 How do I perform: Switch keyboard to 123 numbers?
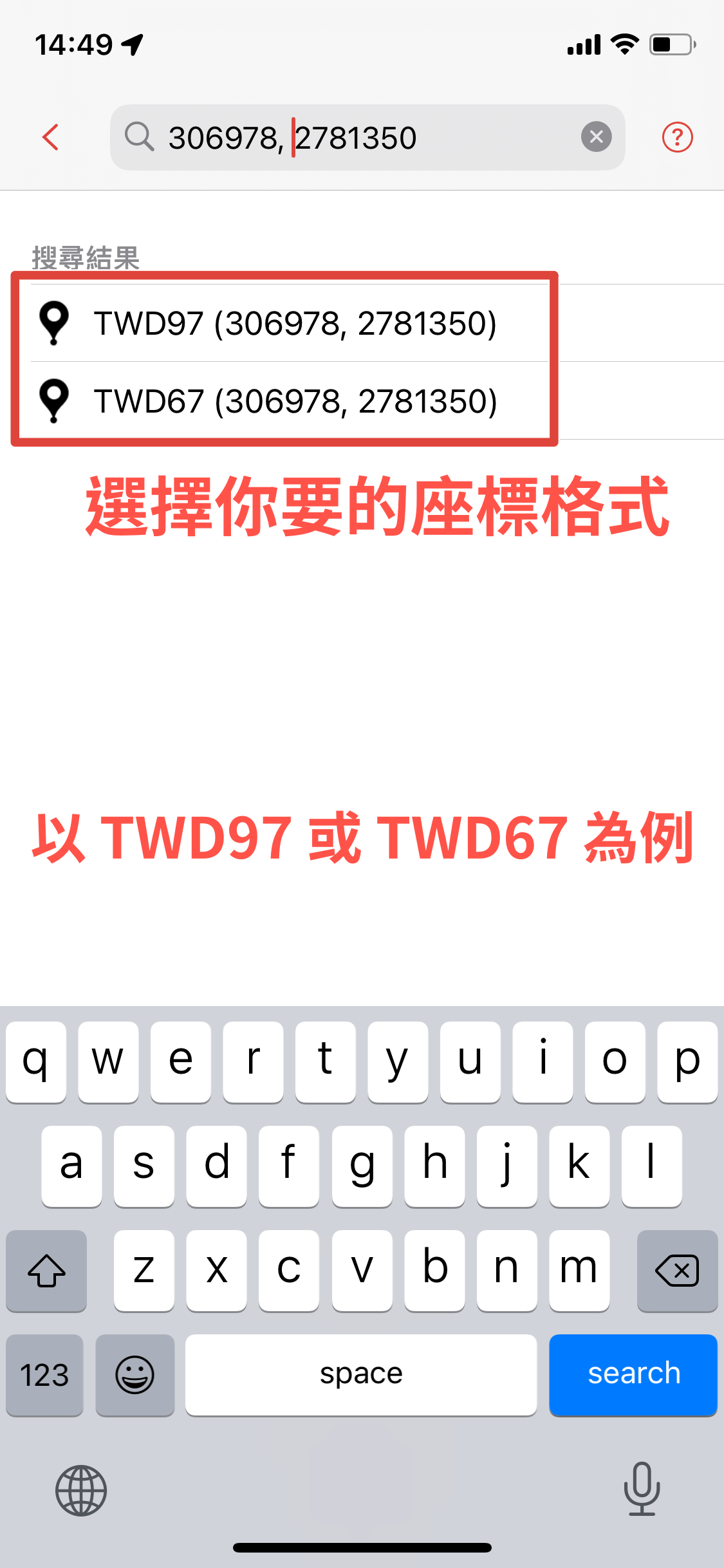(44, 1375)
